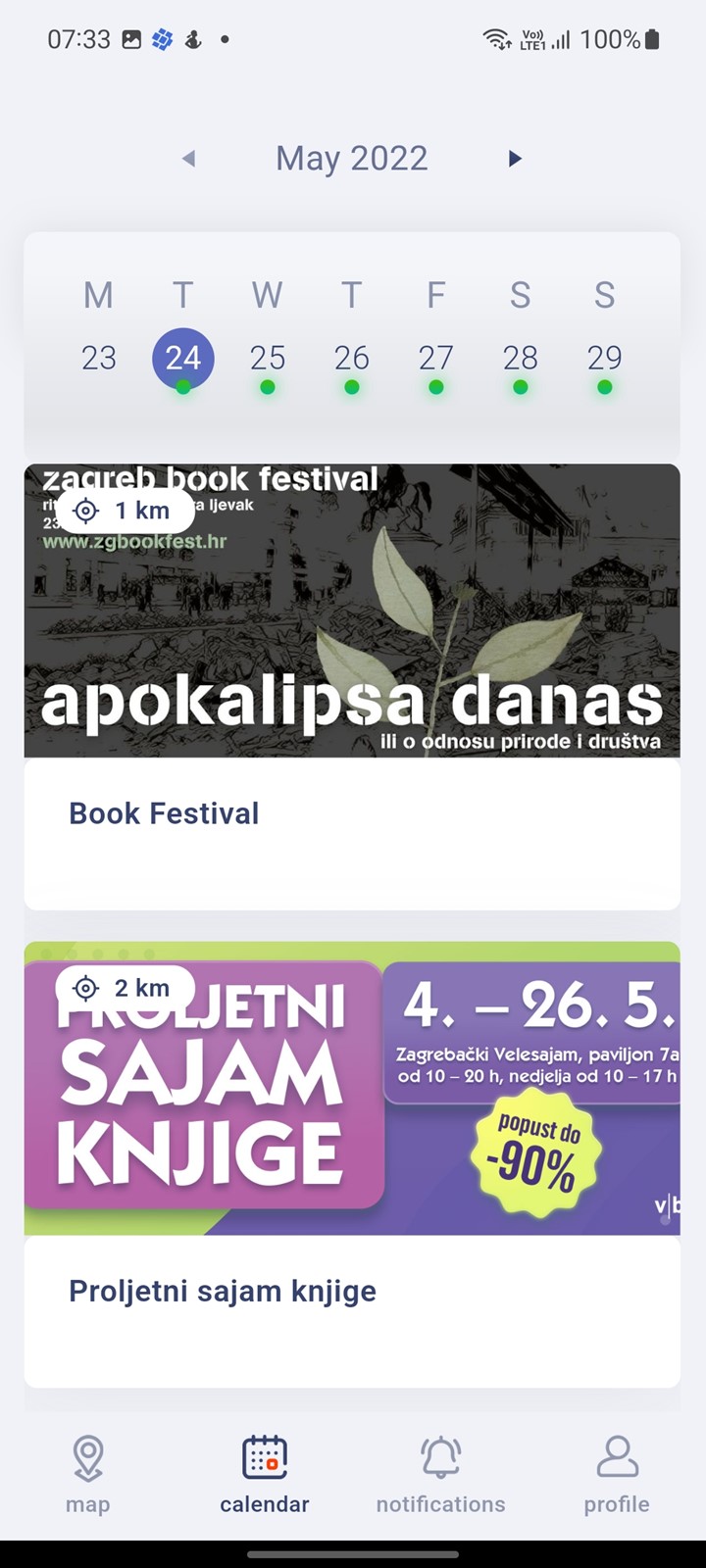This screenshot has height=1568, width=706.
Task: Switch to the profile tab
Action: click(617, 1475)
